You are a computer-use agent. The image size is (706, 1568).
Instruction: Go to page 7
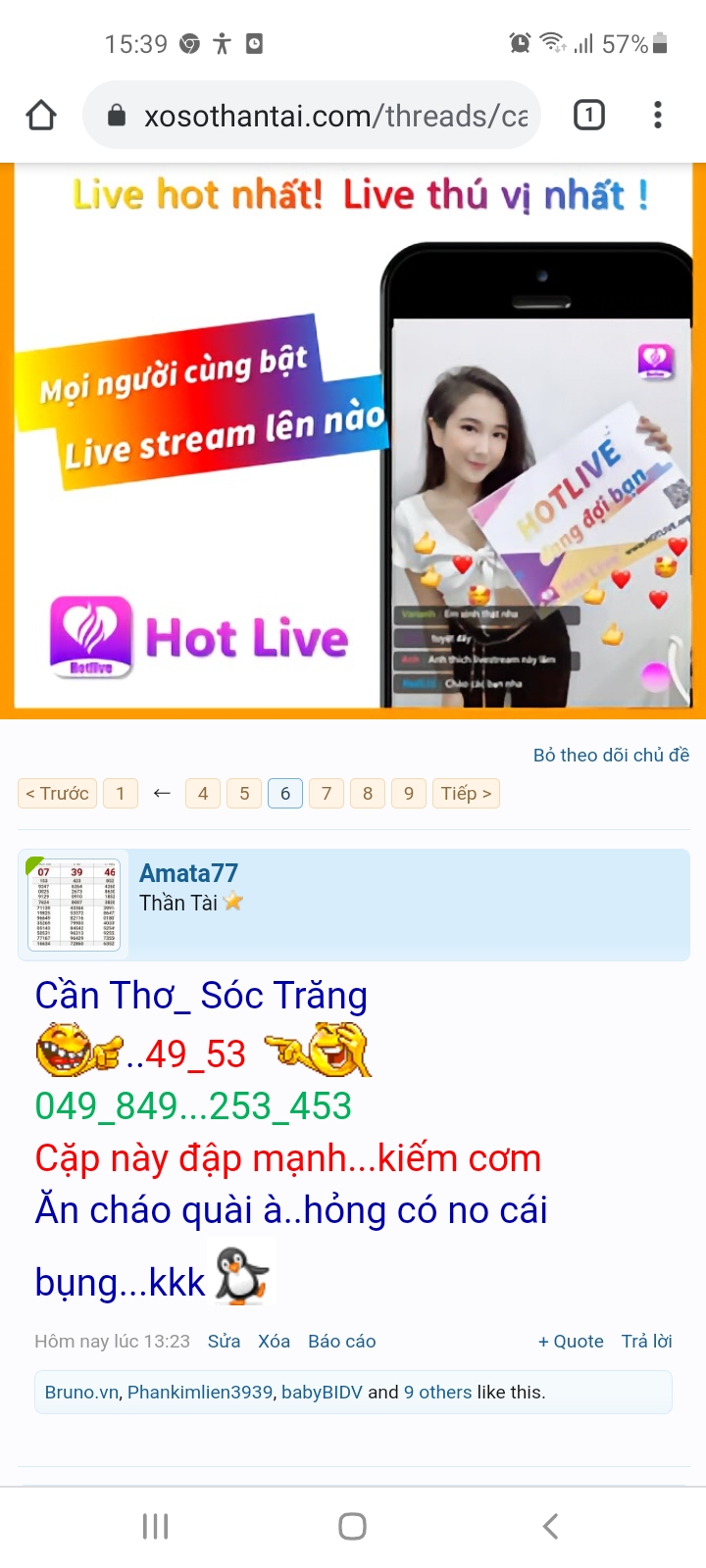(x=327, y=793)
